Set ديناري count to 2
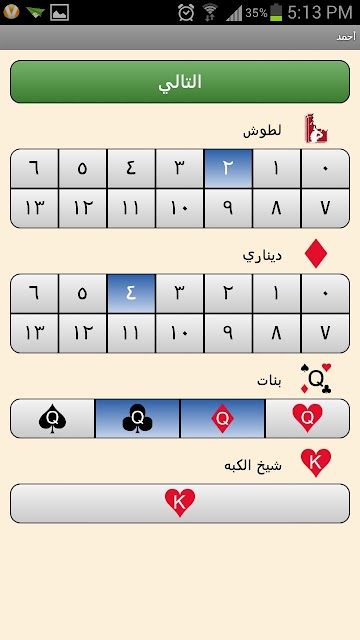The width and height of the screenshot is (360, 640). pyautogui.click(x=228, y=294)
